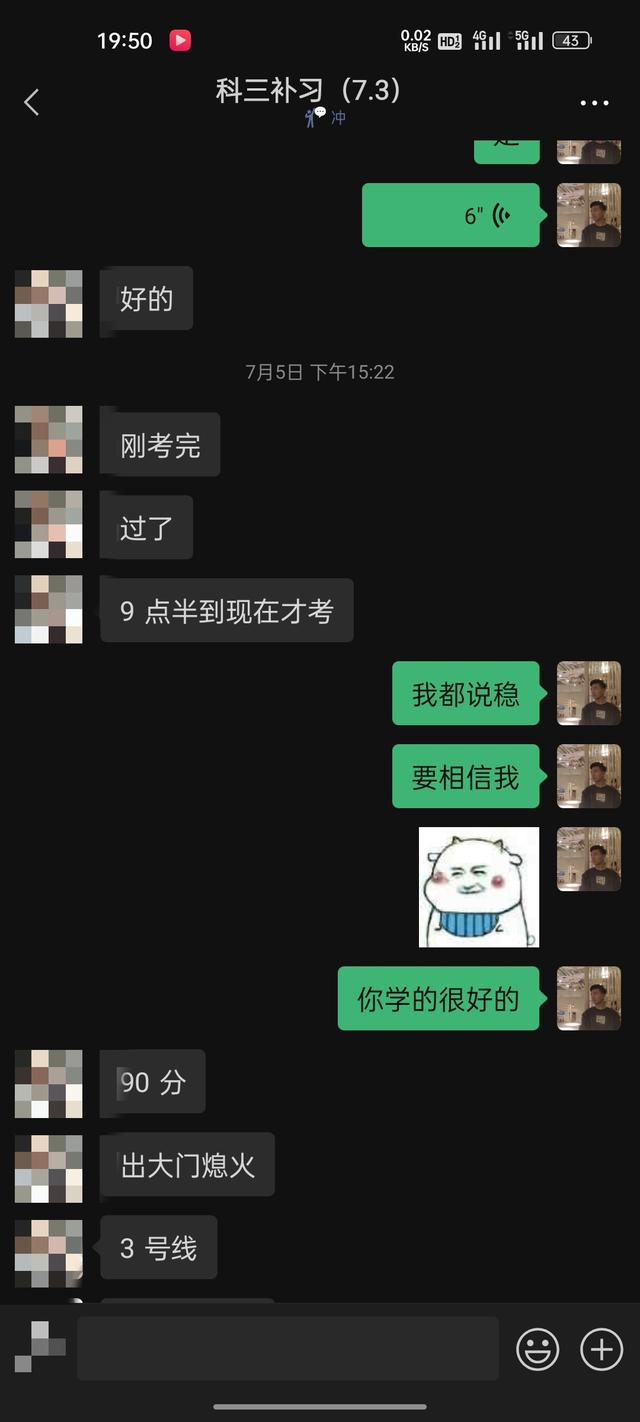
Task: View the cartoon sticker image
Action: (478, 887)
